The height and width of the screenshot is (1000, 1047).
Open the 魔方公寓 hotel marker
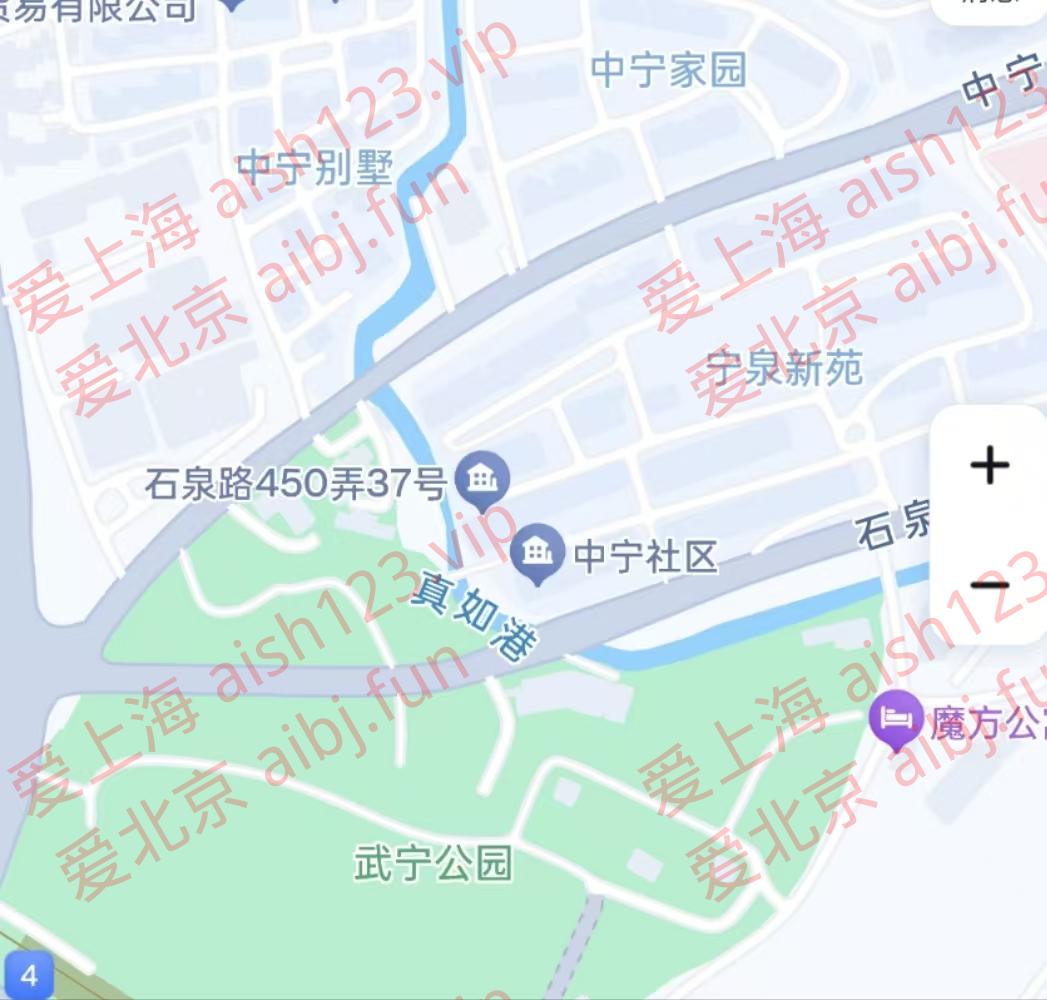coord(895,721)
